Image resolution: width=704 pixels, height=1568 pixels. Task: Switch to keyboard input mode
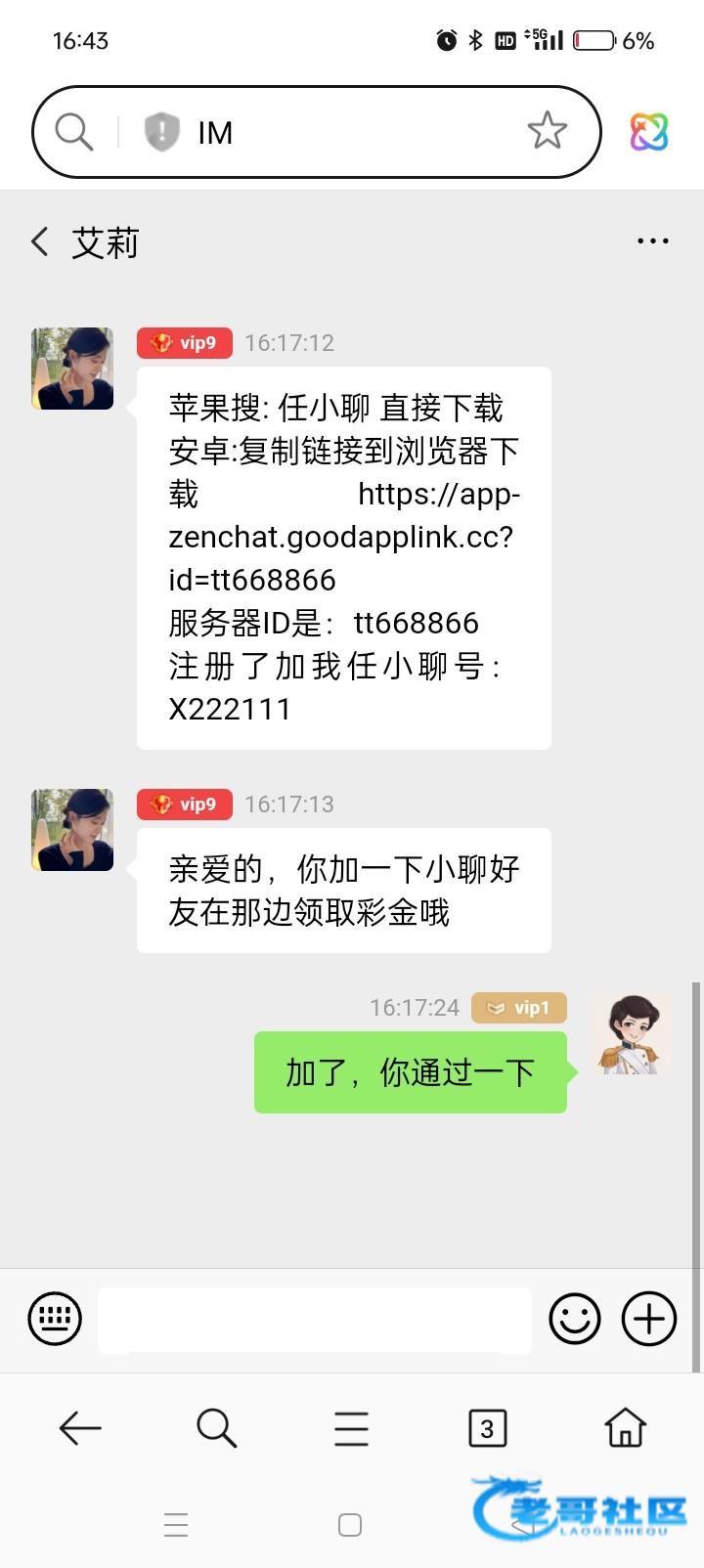[x=55, y=1319]
